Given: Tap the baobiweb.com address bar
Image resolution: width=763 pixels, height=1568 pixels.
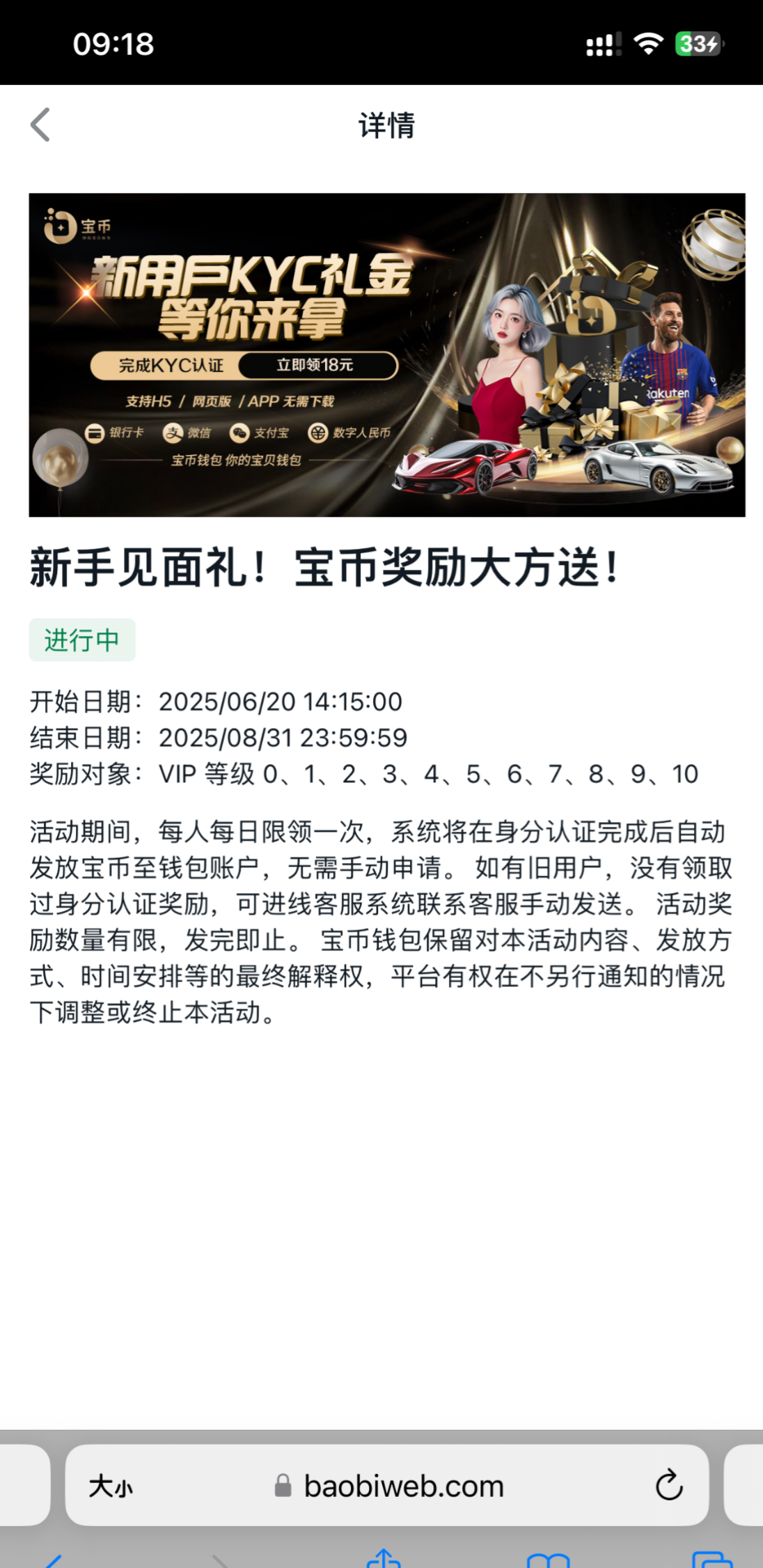Looking at the screenshot, I should click(x=402, y=1487).
